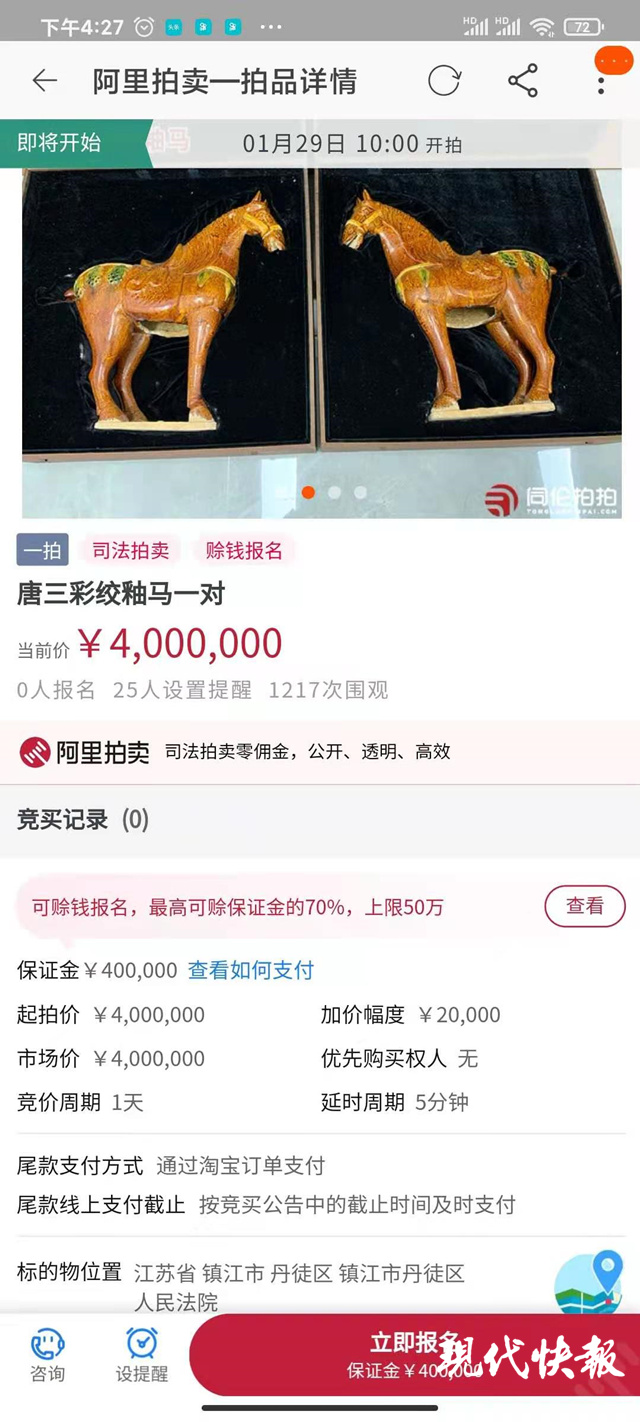640x1422 pixels.
Task: Open the 查看如何支付 link
Action: click(x=251, y=970)
